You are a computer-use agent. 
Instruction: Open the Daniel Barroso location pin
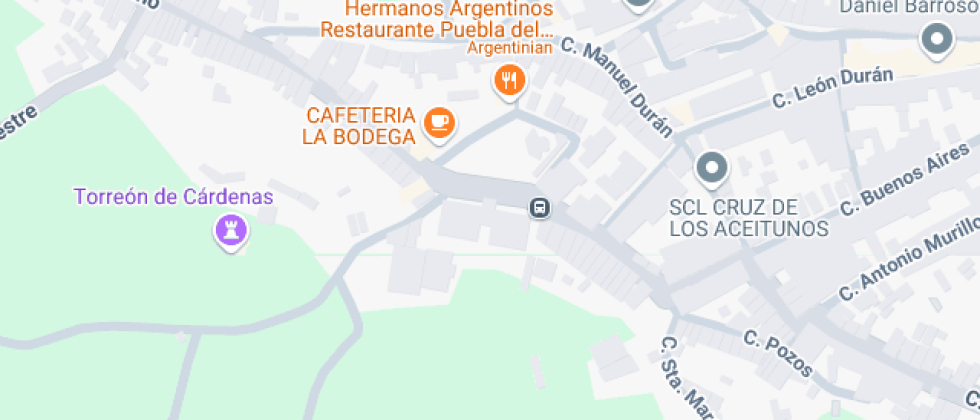coord(936,40)
